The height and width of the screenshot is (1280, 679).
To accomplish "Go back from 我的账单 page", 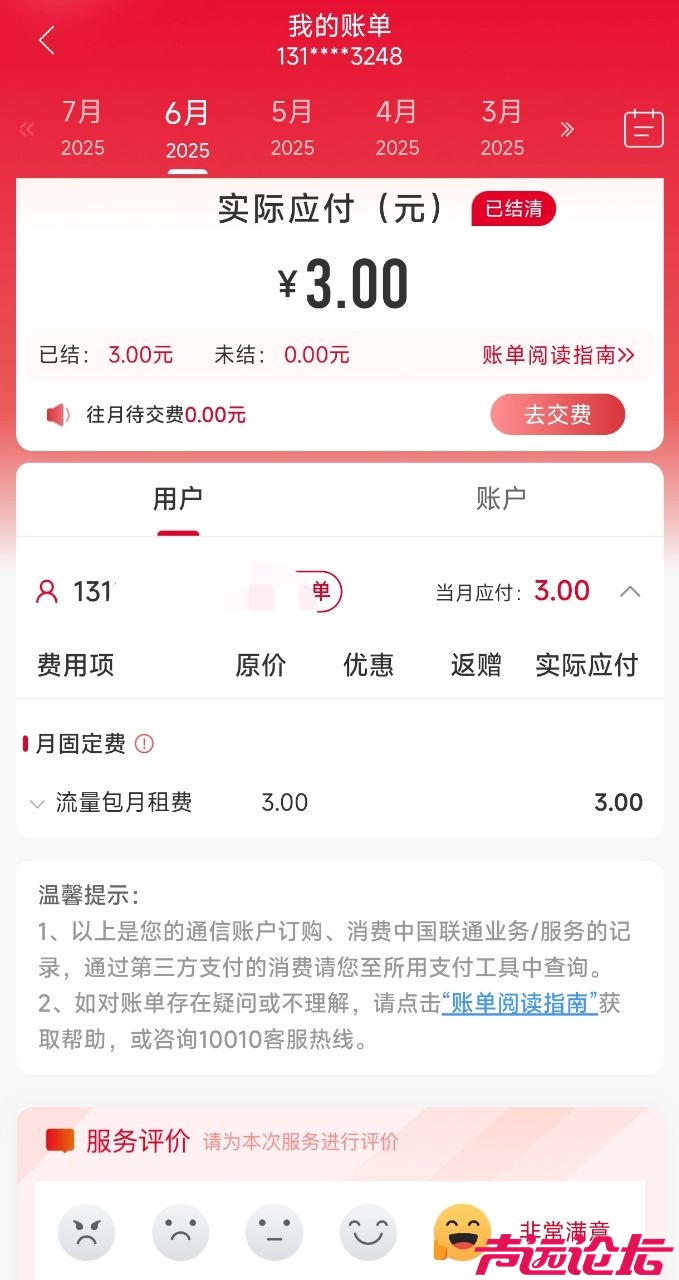I will (x=46, y=41).
